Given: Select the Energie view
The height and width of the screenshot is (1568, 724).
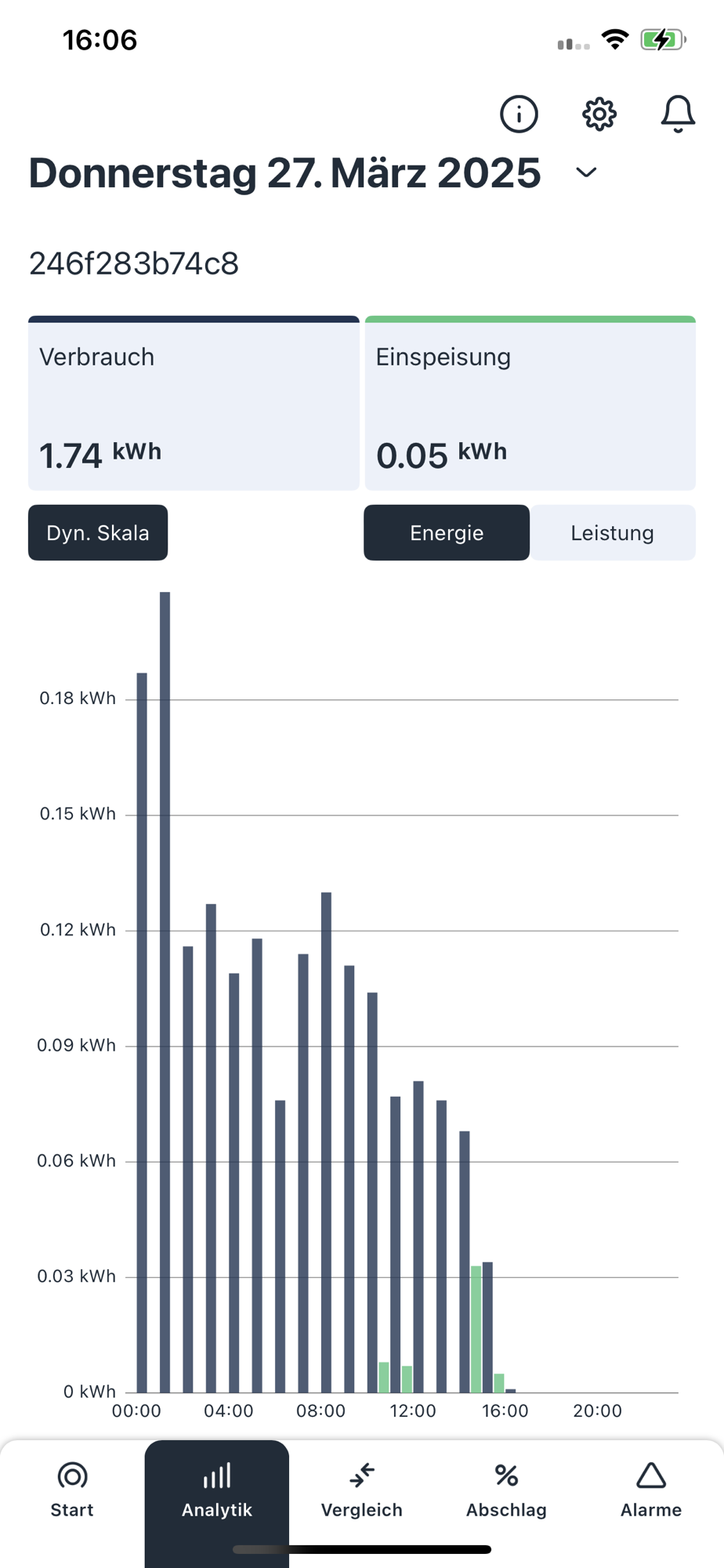Looking at the screenshot, I should (x=447, y=533).
